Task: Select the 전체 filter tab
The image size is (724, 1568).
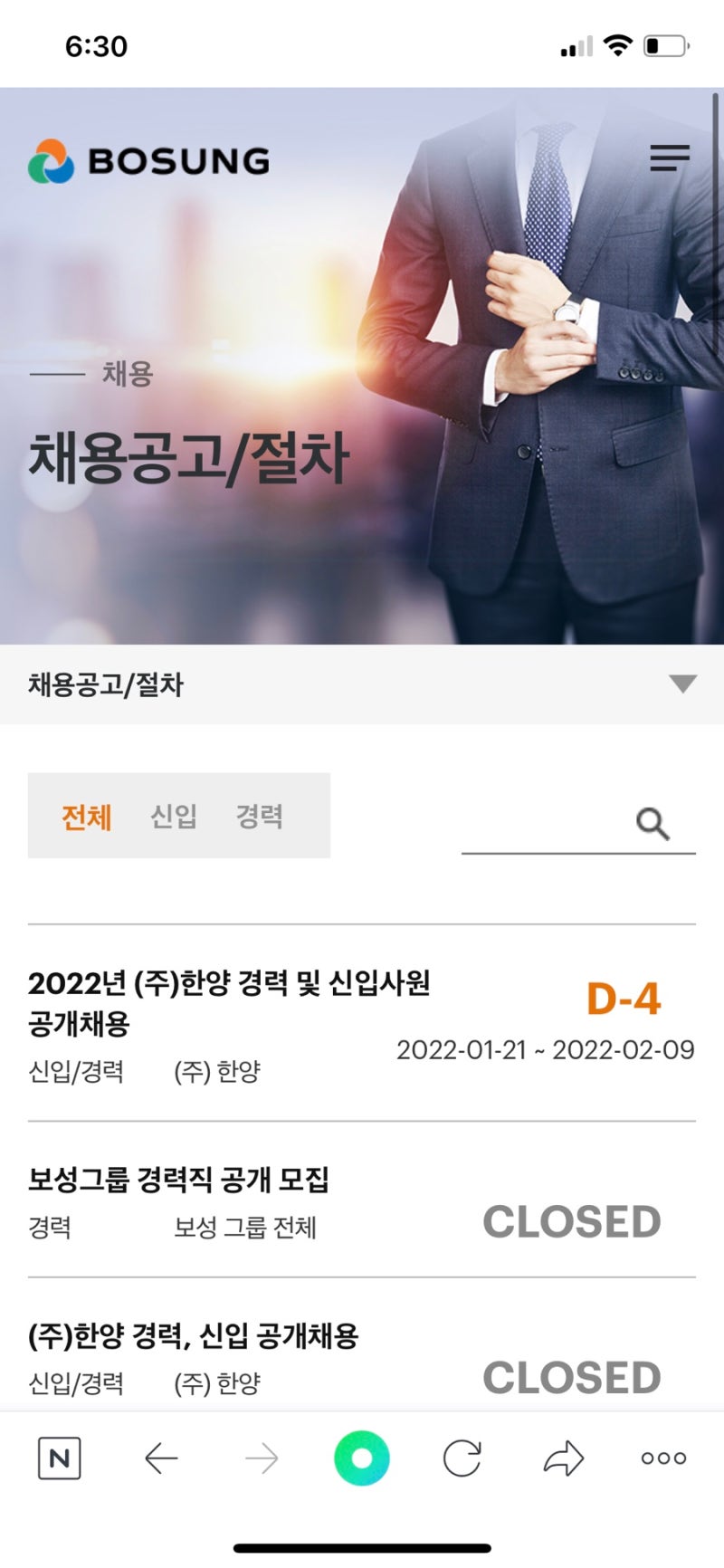Action: pyautogui.click(x=87, y=817)
